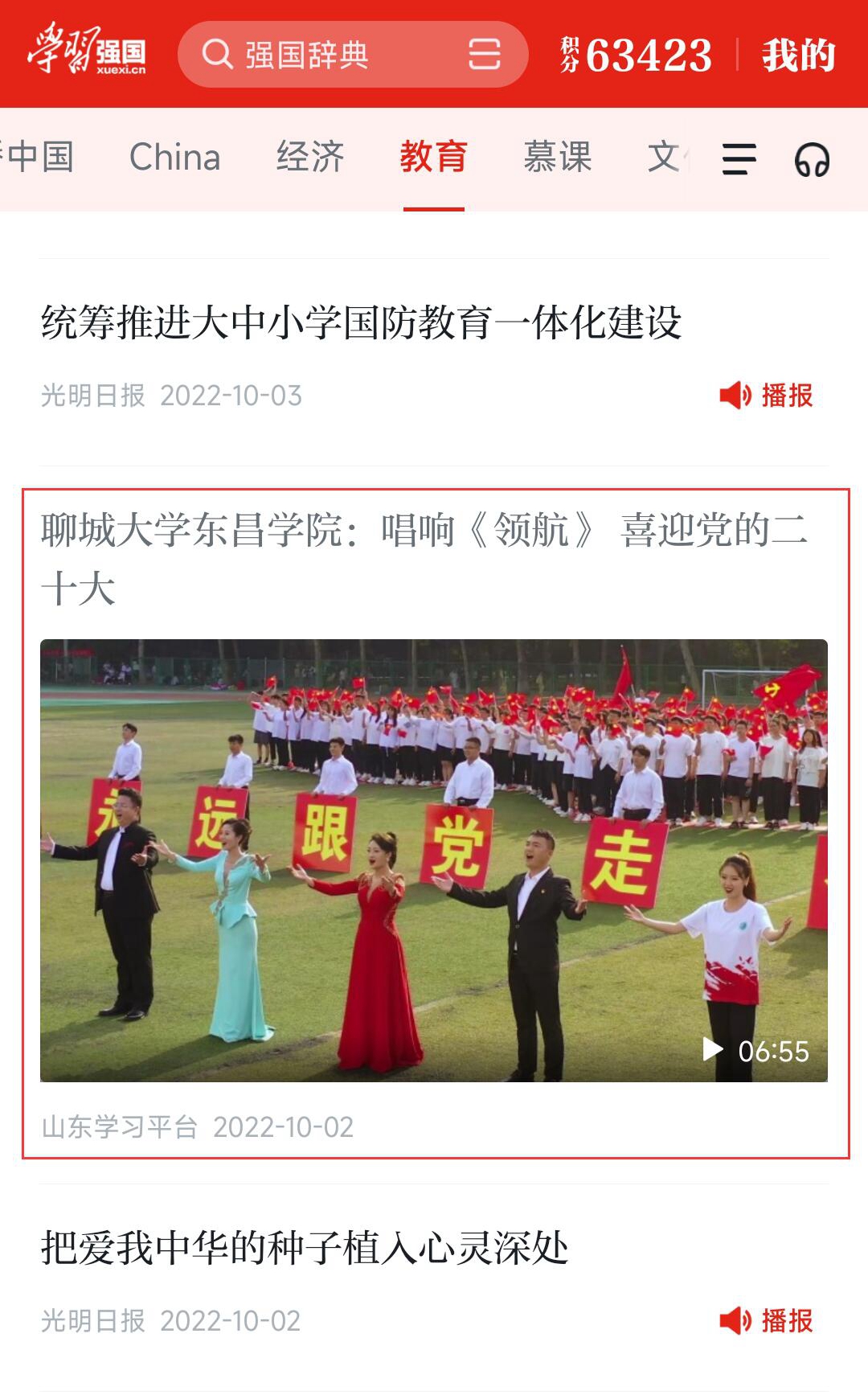Open the channel list menu icon
This screenshot has height=1395, width=868.
739,159
